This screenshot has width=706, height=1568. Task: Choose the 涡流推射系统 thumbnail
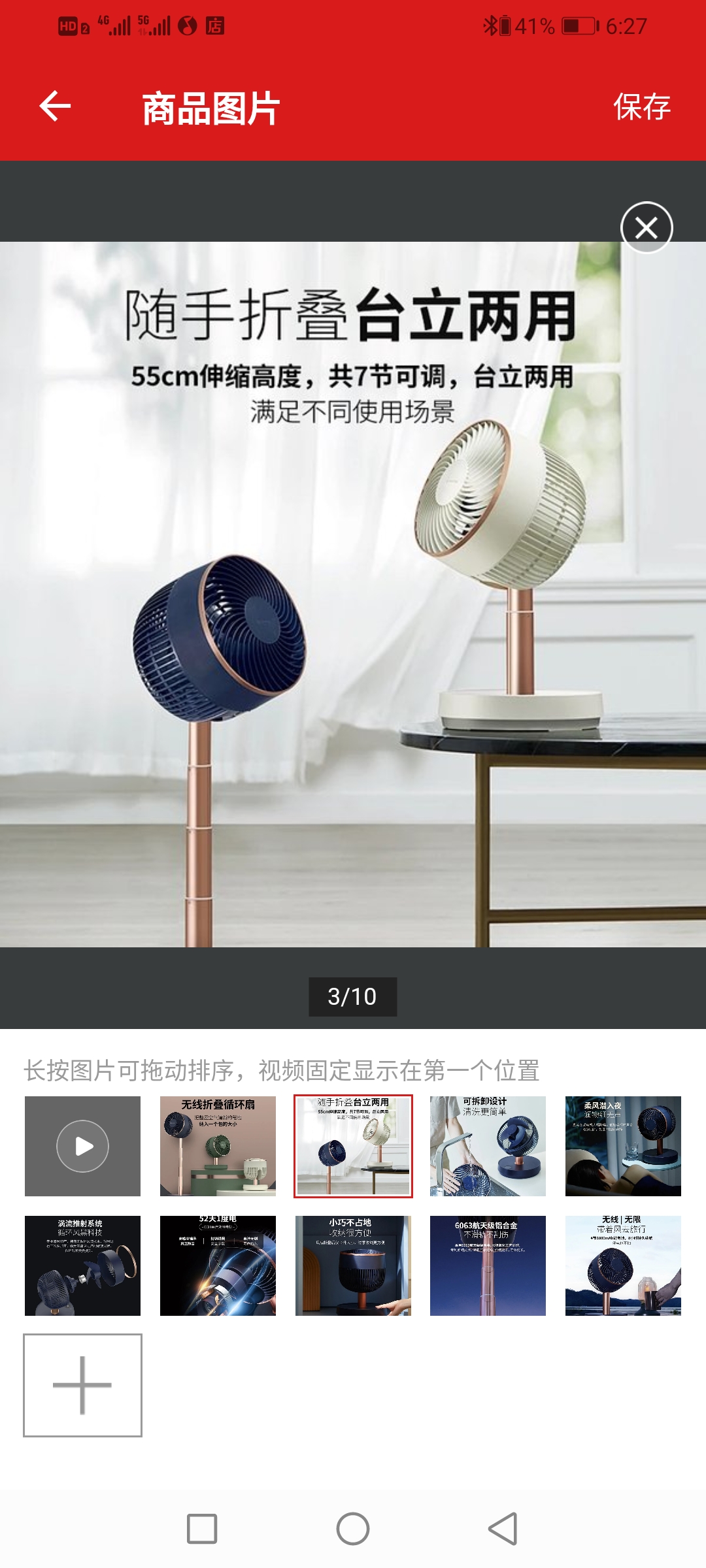[x=82, y=1266]
